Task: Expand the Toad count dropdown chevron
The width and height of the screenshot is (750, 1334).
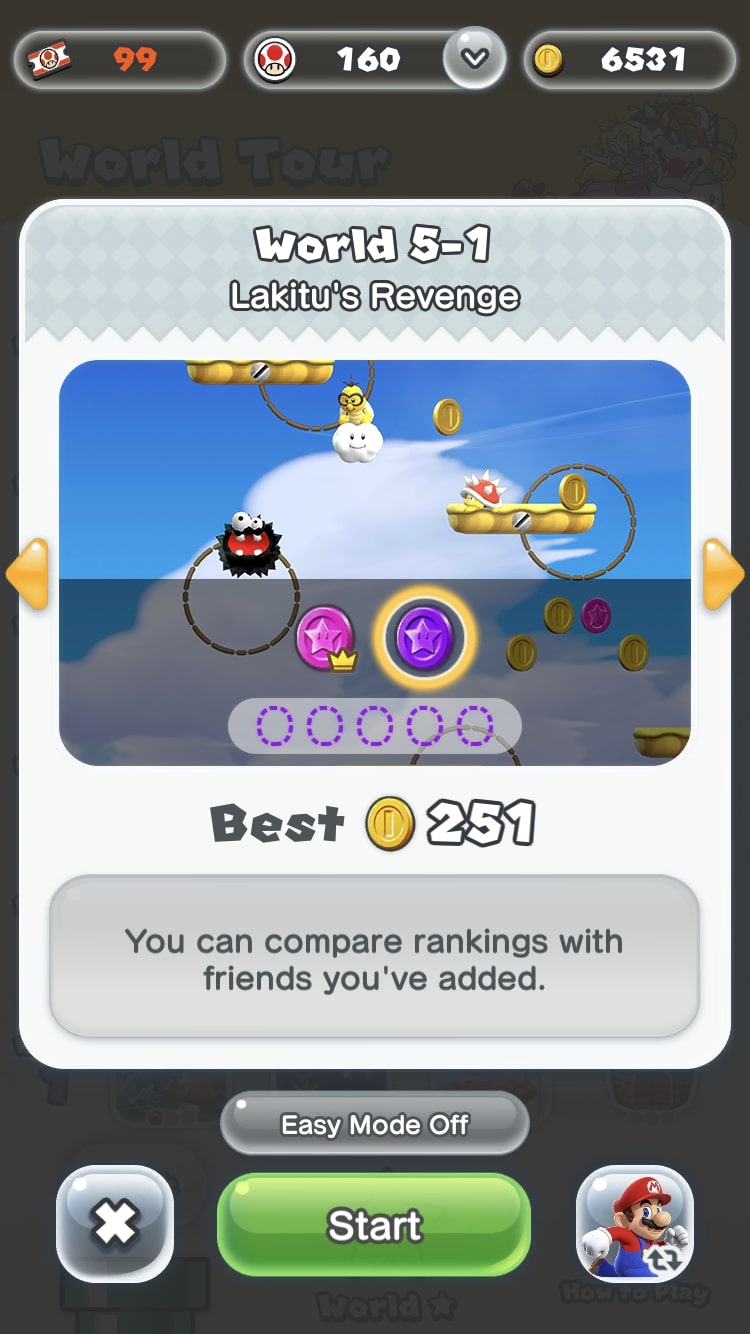Action: coord(474,58)
